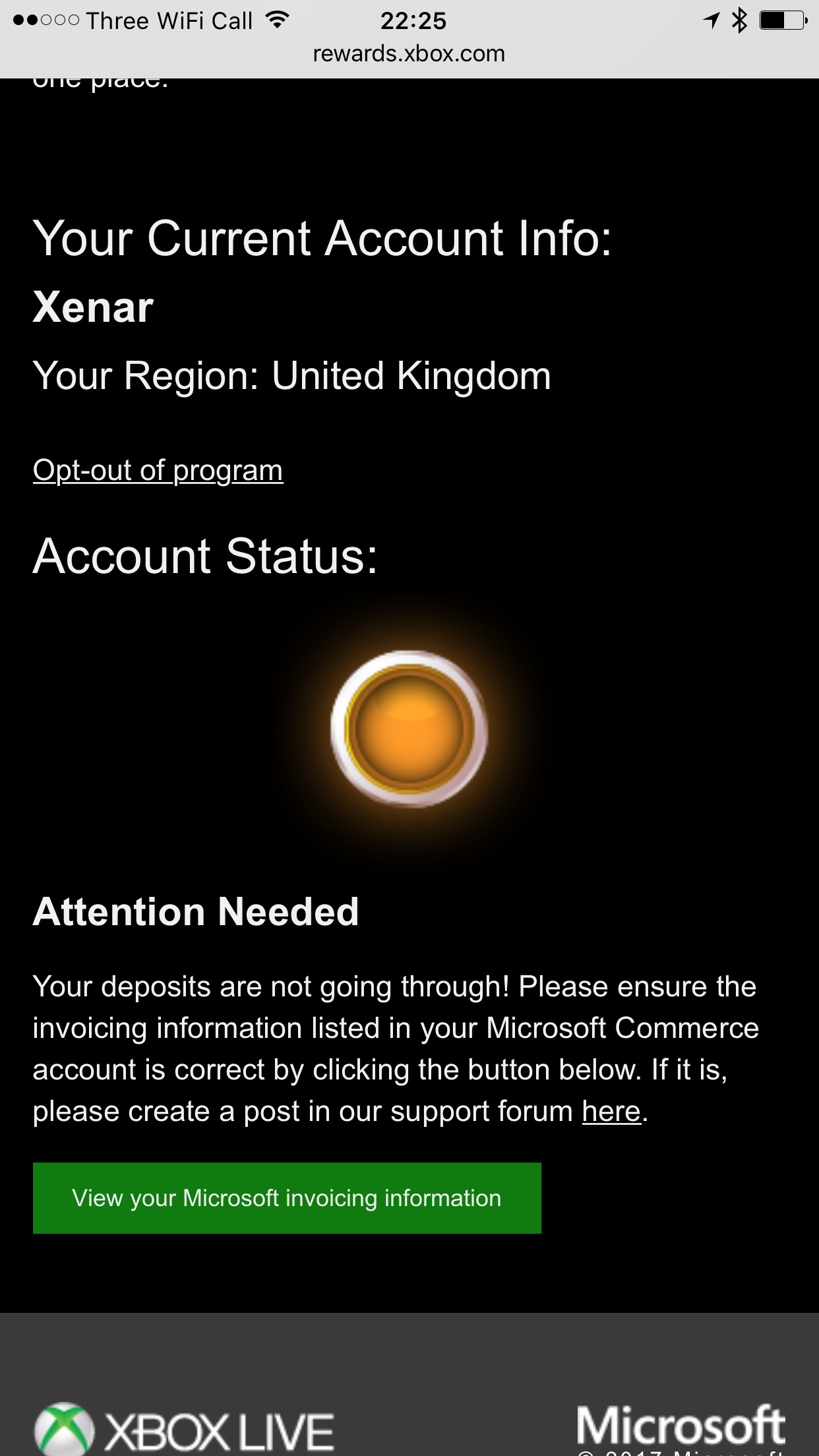Open the Opt-out of program link
Image resolution: width=819 pixels, height=1456 pixels.
[158, 470]
